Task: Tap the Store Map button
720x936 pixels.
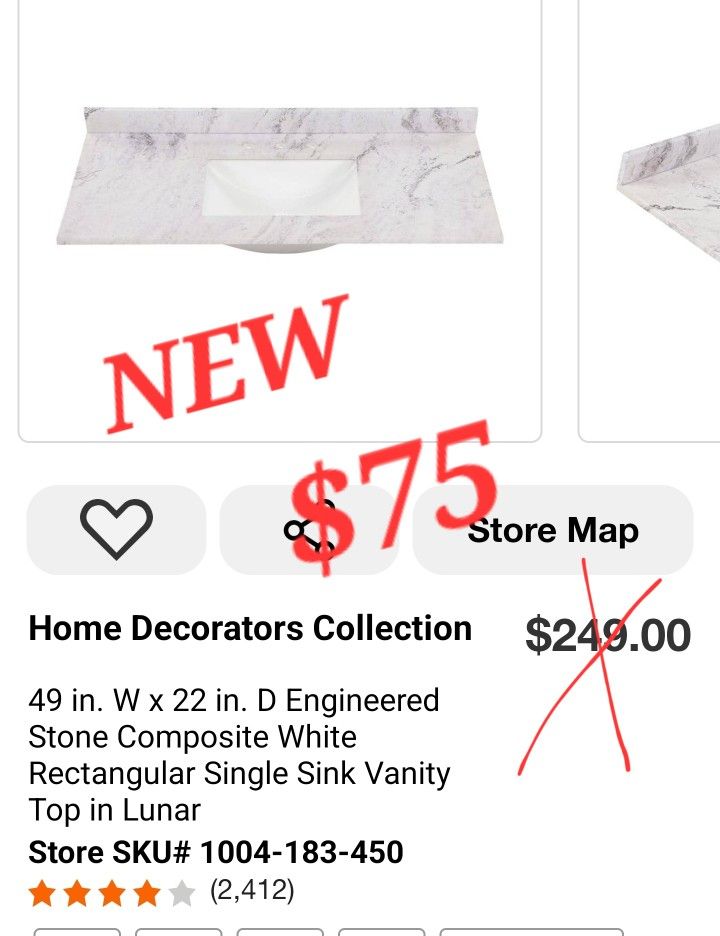Action: click(x=551, y=530)
